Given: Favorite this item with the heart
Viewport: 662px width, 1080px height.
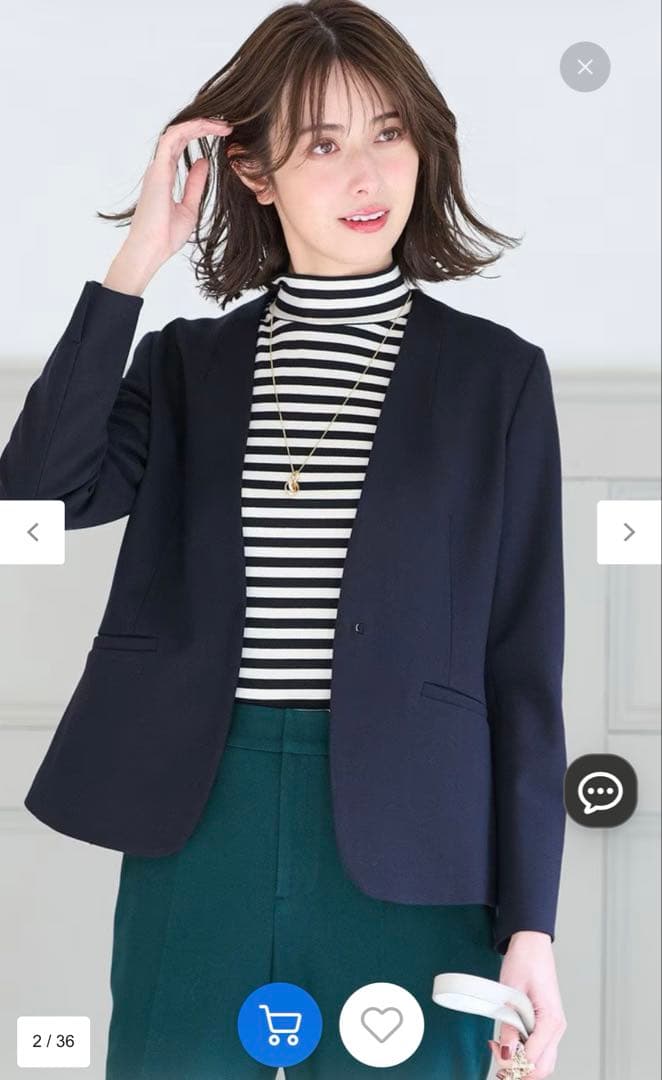Looking at the screenshot, I should 381,1024.
